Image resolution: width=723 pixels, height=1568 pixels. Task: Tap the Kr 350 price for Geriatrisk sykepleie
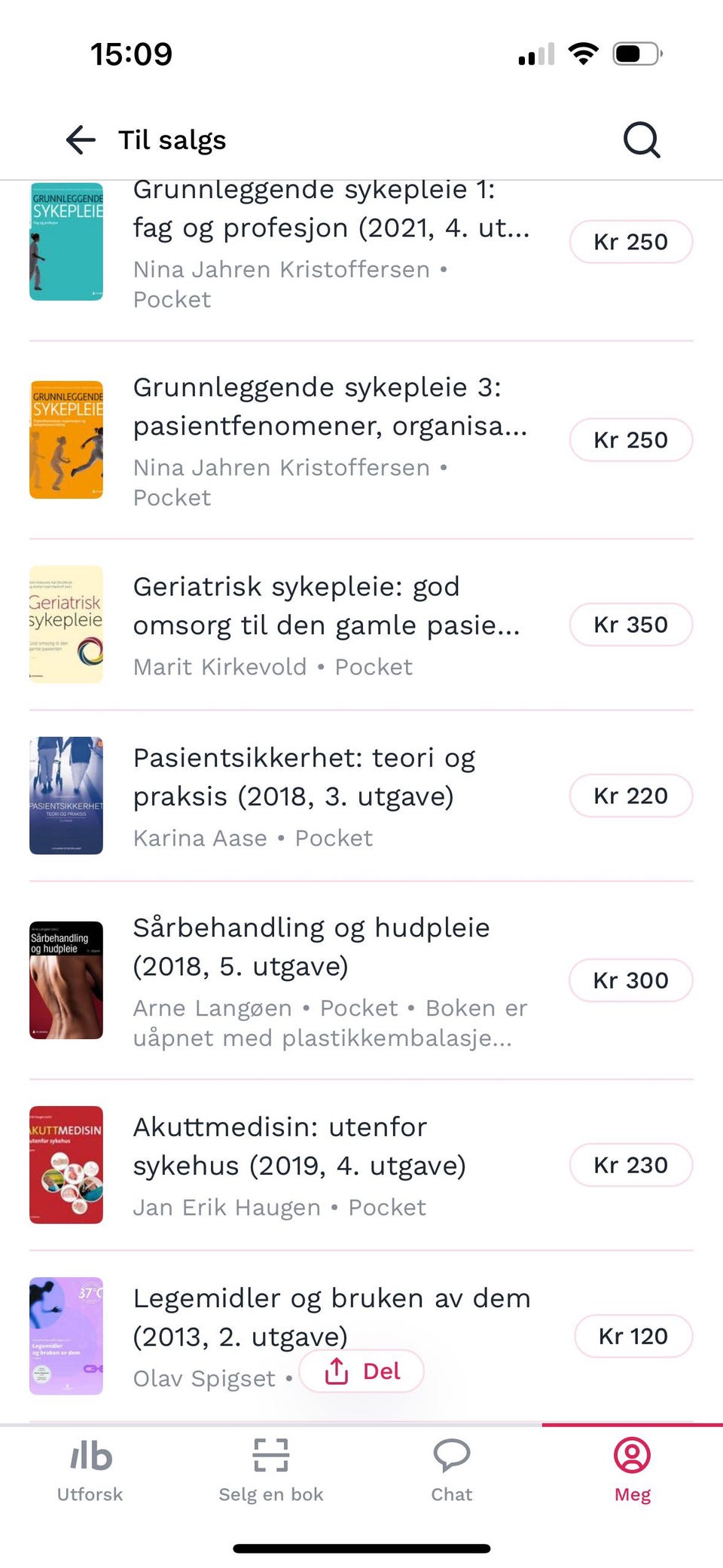[x=631, y=624]
